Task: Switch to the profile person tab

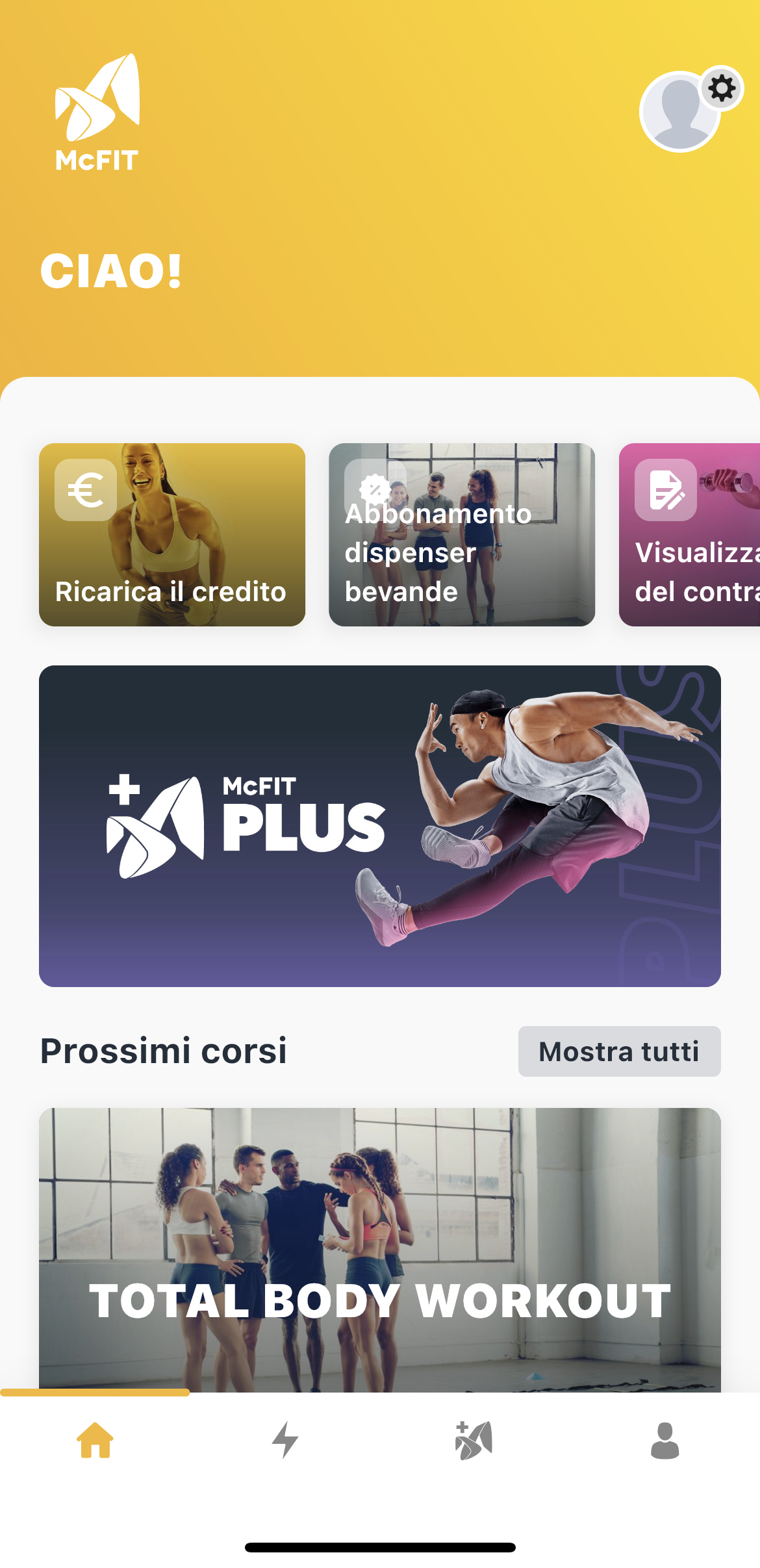Action: coord(665,1440)
